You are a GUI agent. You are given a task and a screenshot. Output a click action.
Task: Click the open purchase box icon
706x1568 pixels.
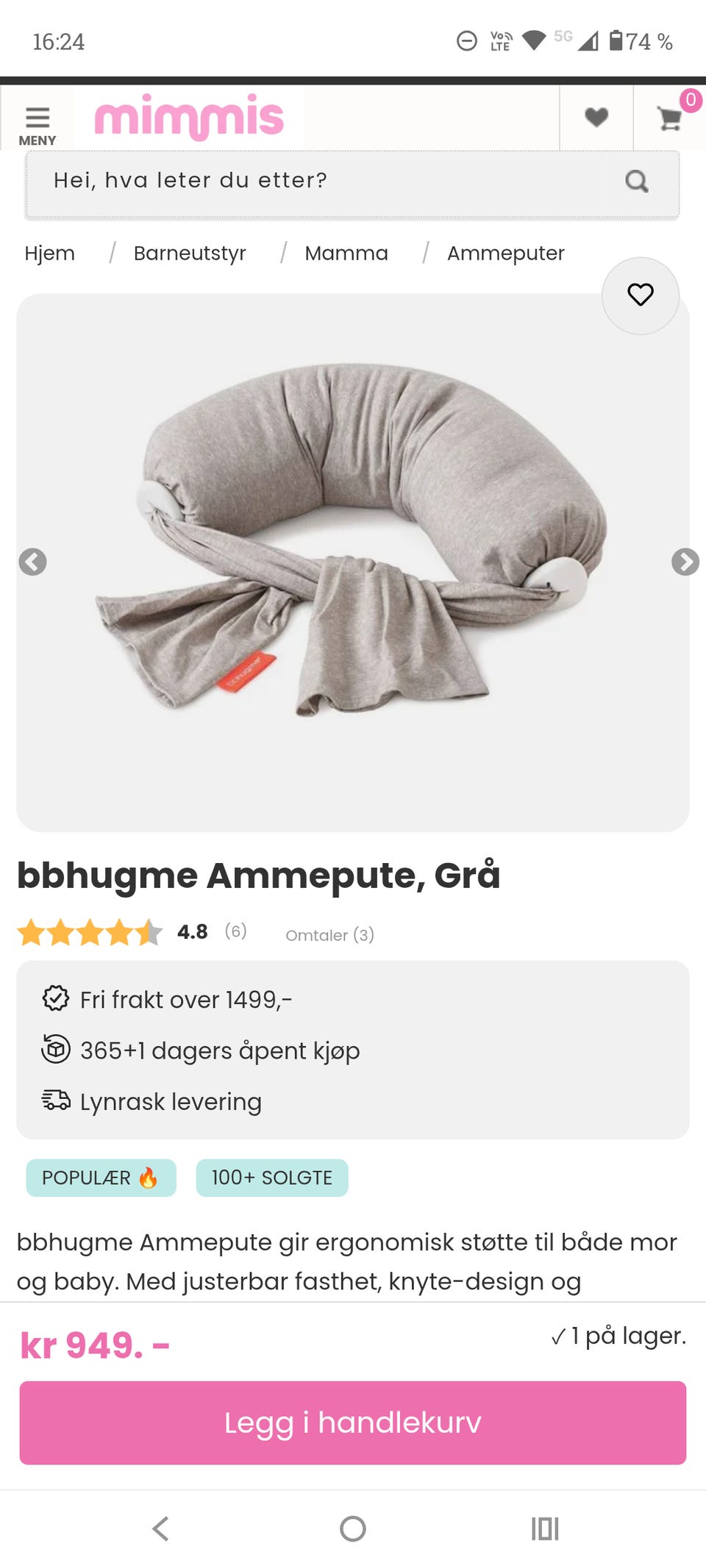coord(54,1050)
